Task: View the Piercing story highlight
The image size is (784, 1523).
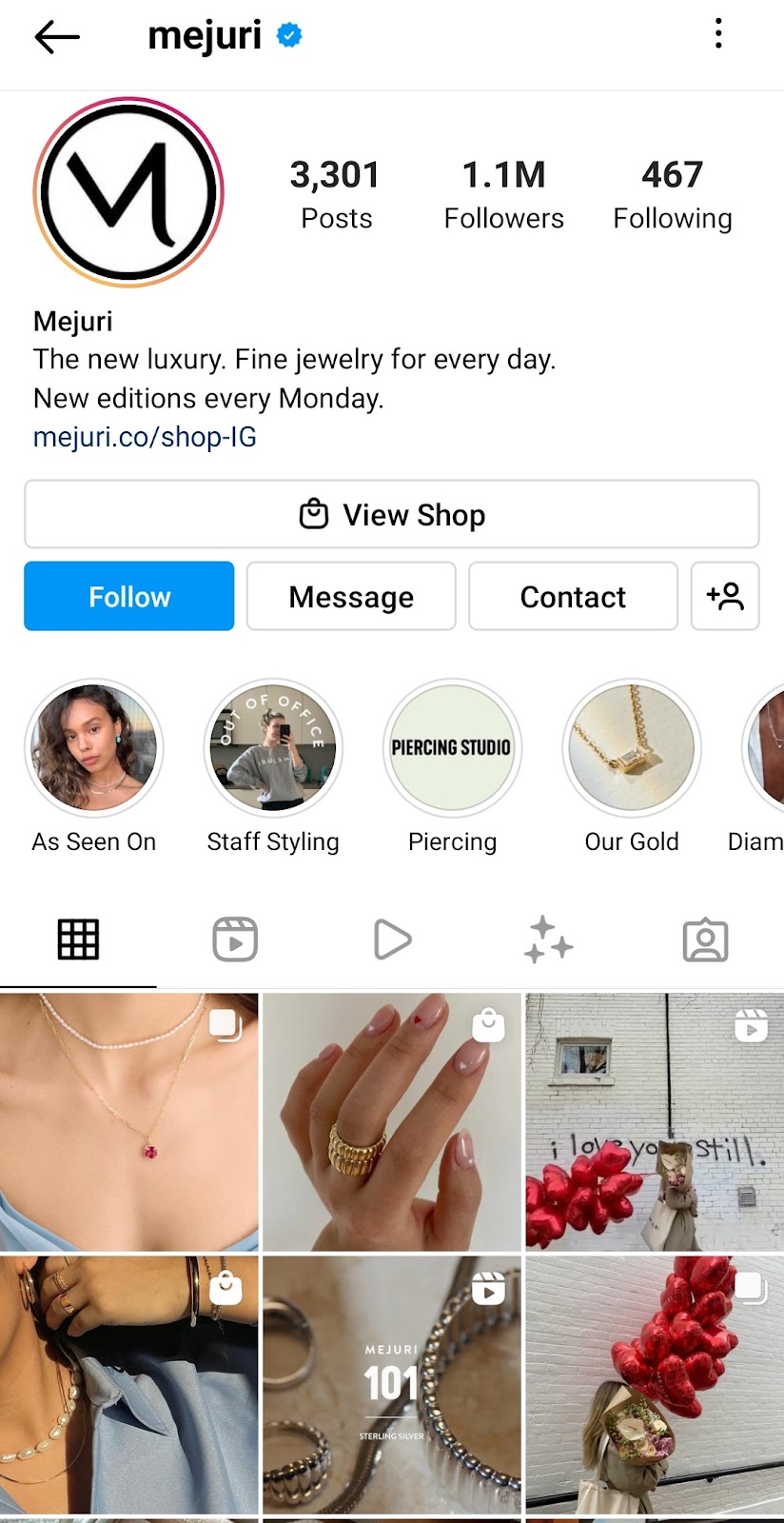Action: pyautogui.click(x=452, y=748)
